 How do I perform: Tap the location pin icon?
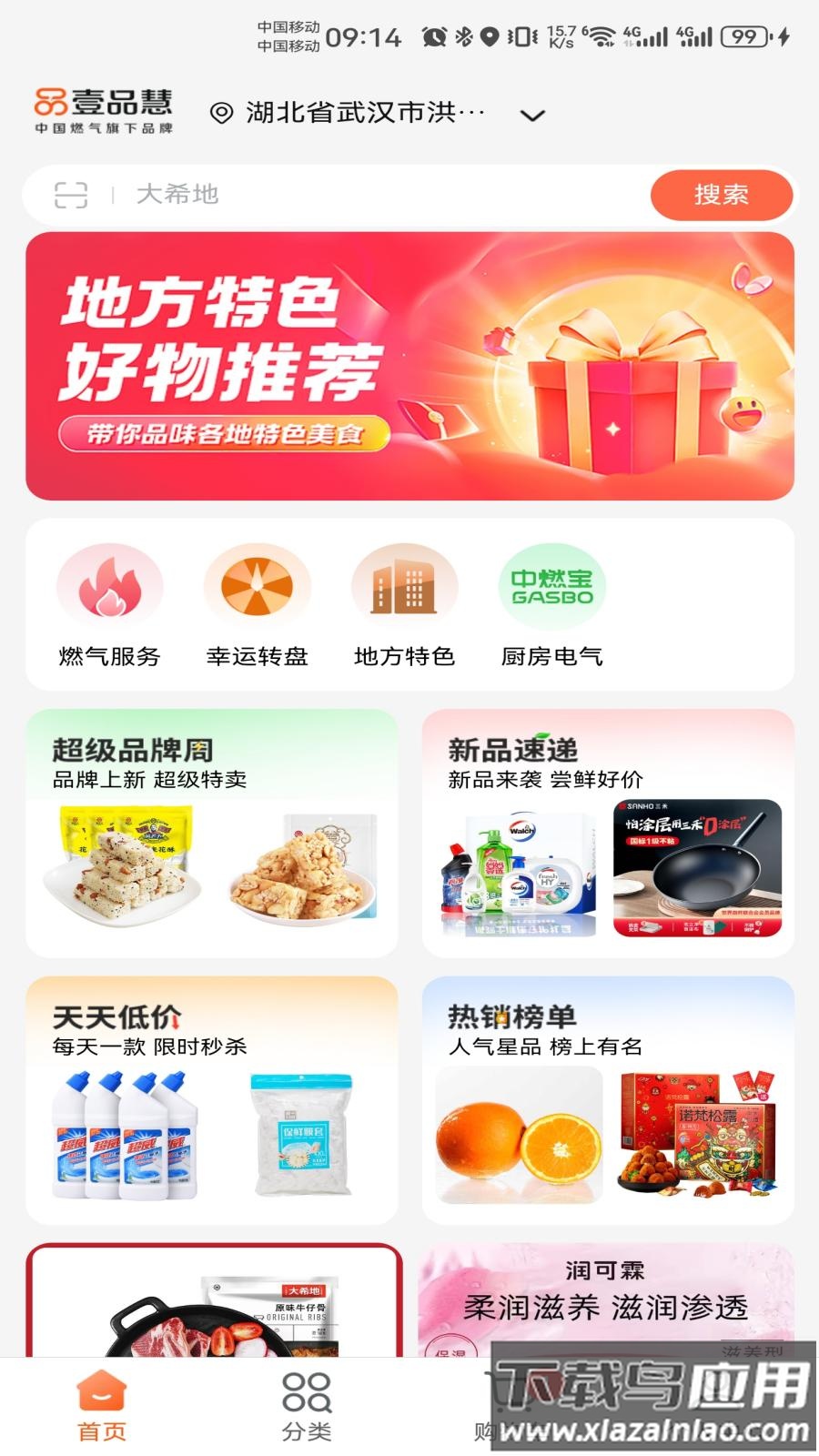(x=218, y=113)
